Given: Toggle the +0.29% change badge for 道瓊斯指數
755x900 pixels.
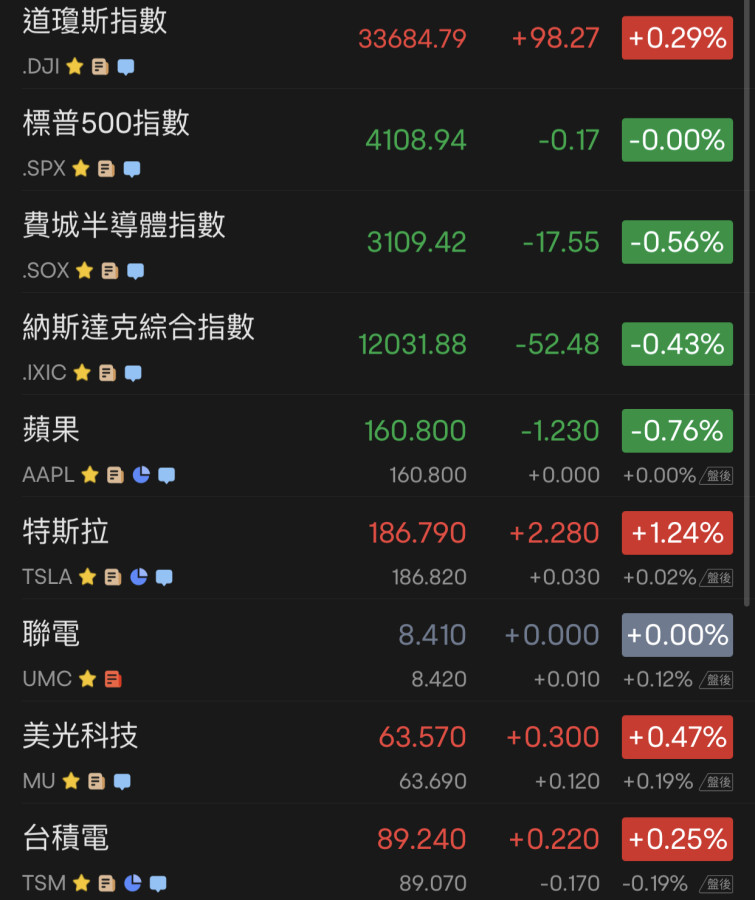Looking at the screenshot, I should tap(677, 38).
